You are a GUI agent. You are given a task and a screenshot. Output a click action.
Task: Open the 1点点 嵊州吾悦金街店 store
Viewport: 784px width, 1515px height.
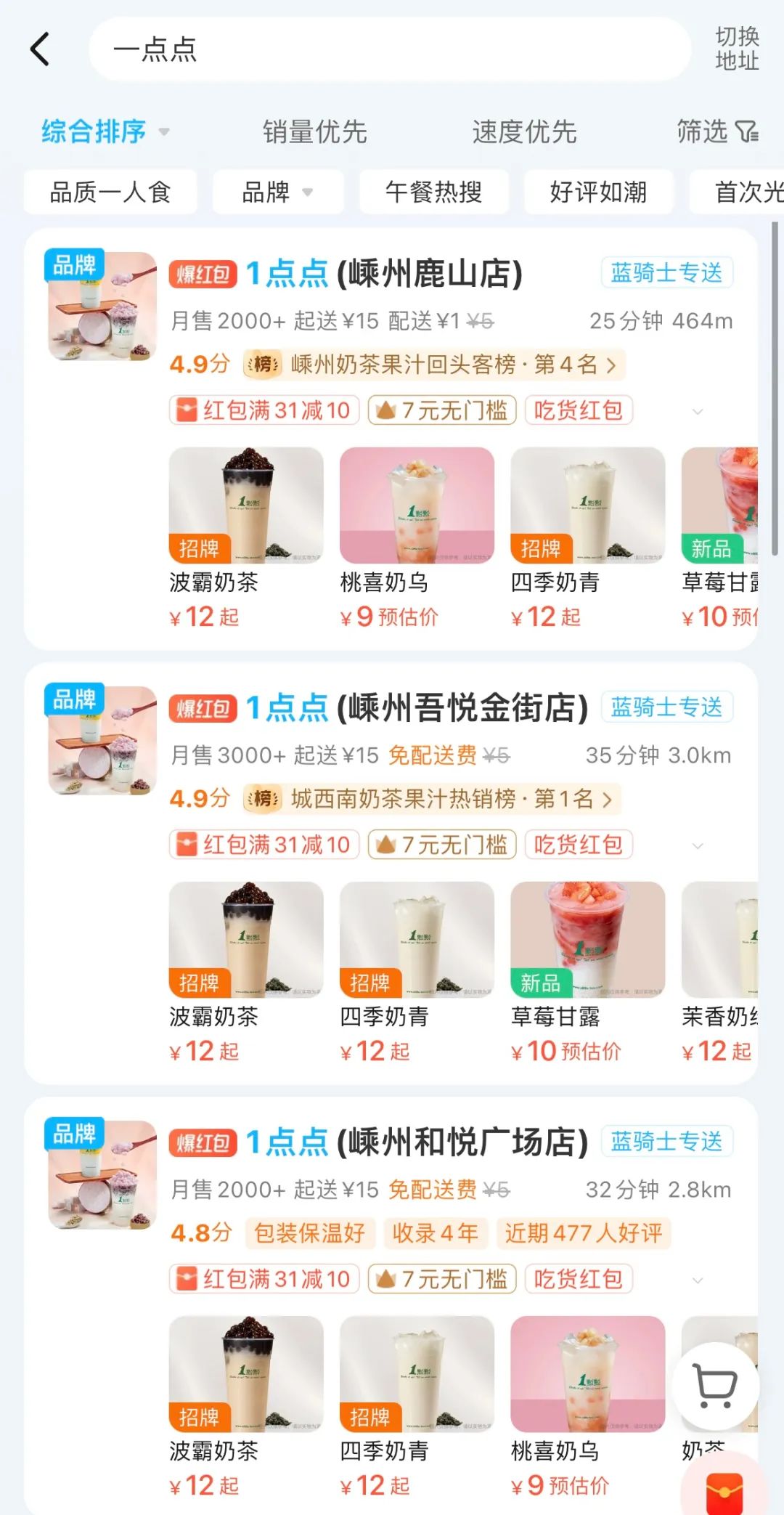click(x=415, y=708)
